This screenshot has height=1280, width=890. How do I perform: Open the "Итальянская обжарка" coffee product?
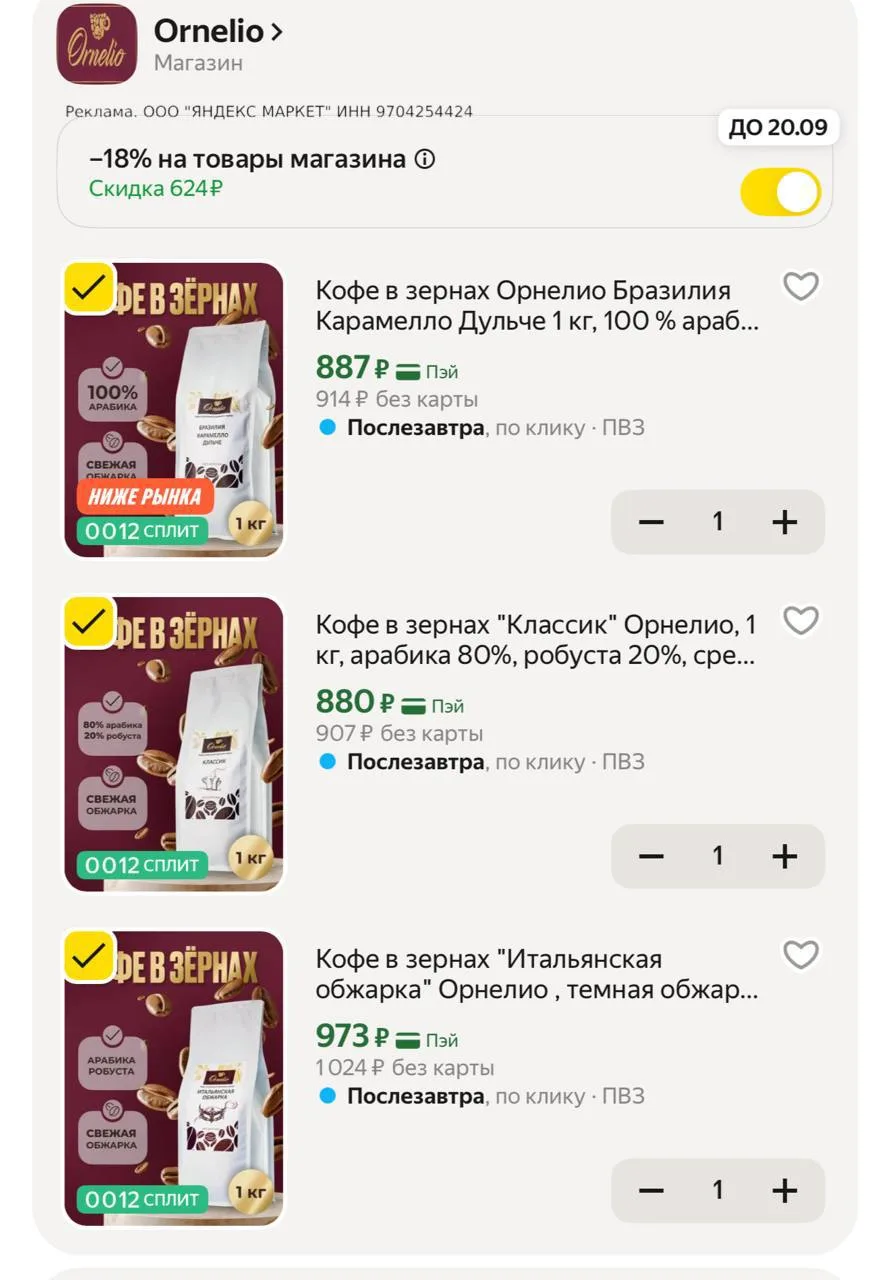pyautogui.click(x=536, y=975)
